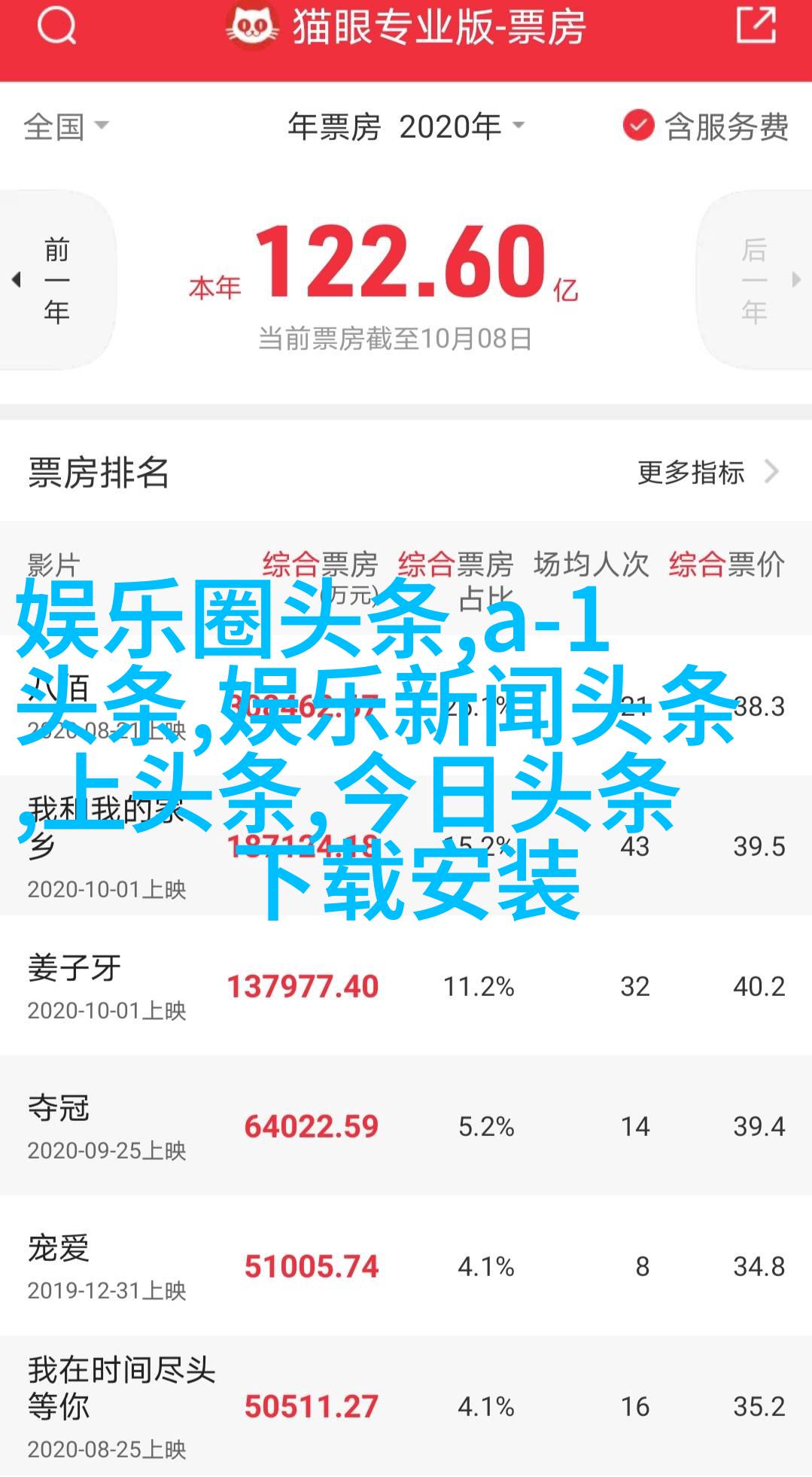Open search in the top bar
Image resolution: width=812 pixels, height=1477 pixels.
[x=56, y=26]
